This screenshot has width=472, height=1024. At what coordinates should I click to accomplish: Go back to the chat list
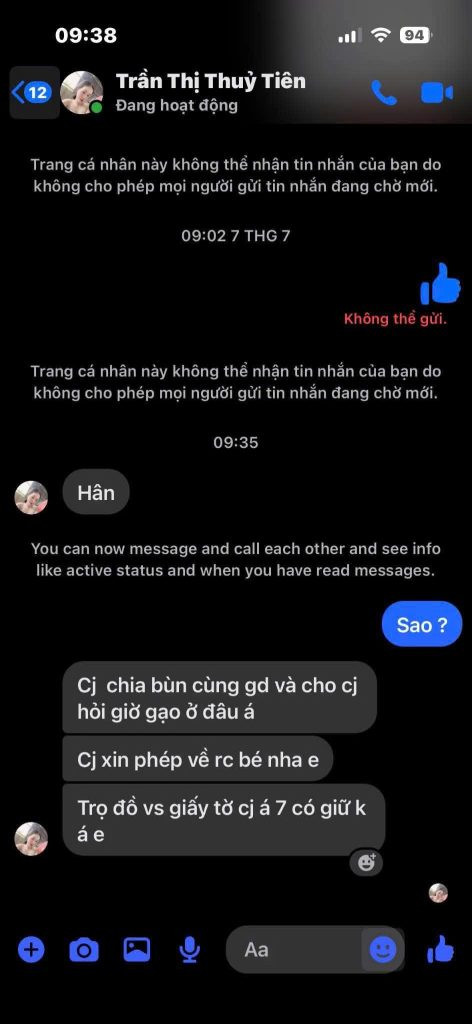coord(31,93)
